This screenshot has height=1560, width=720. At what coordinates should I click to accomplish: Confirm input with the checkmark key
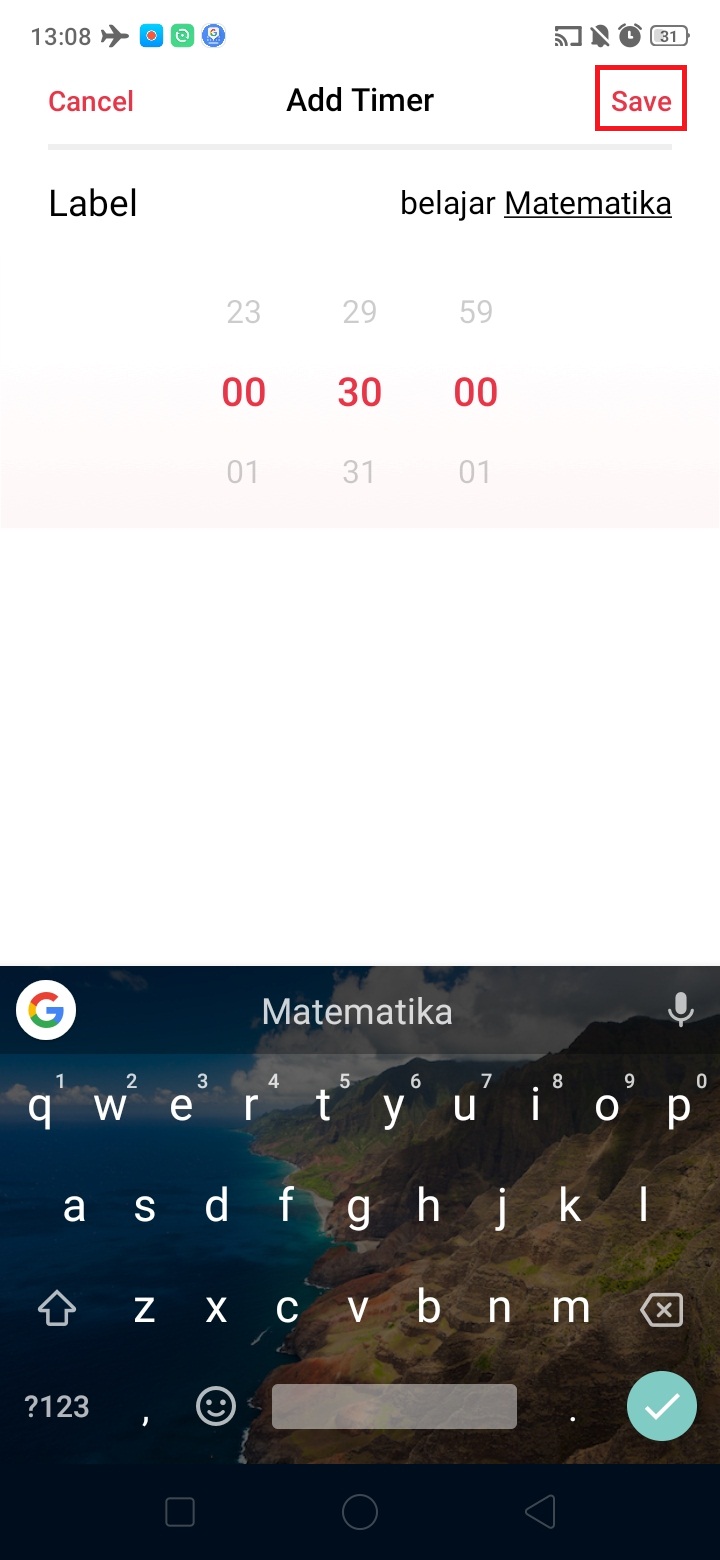click(x=661, y=1406)
